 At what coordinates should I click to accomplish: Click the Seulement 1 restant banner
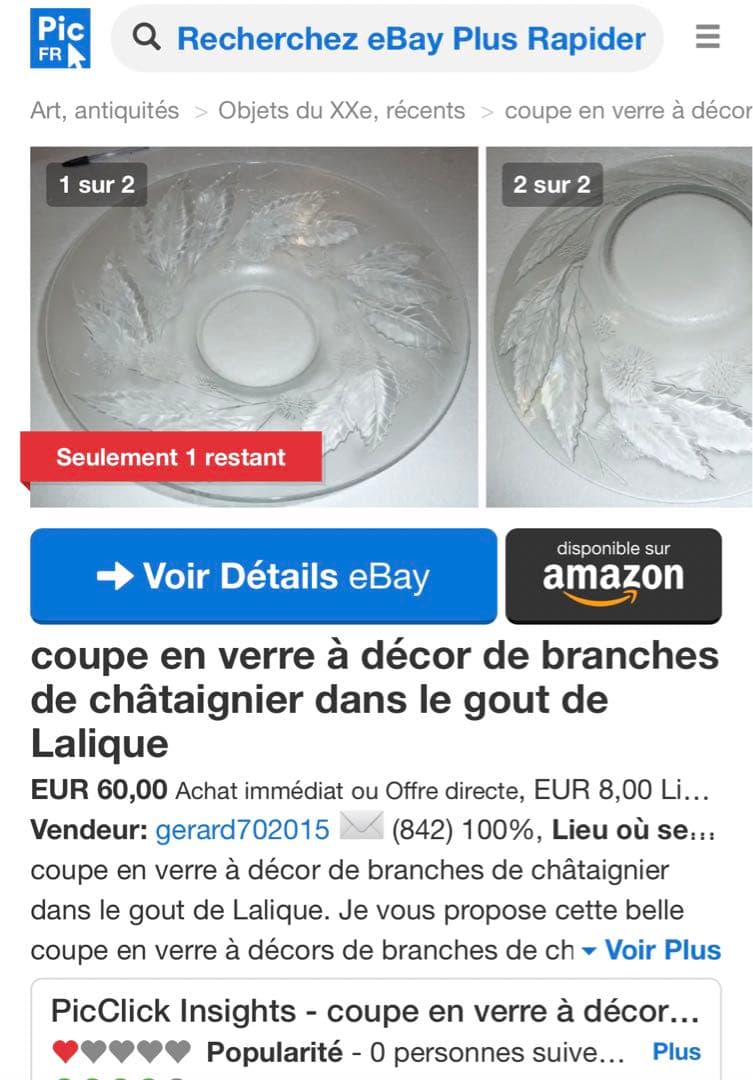[x=170, y=458]
